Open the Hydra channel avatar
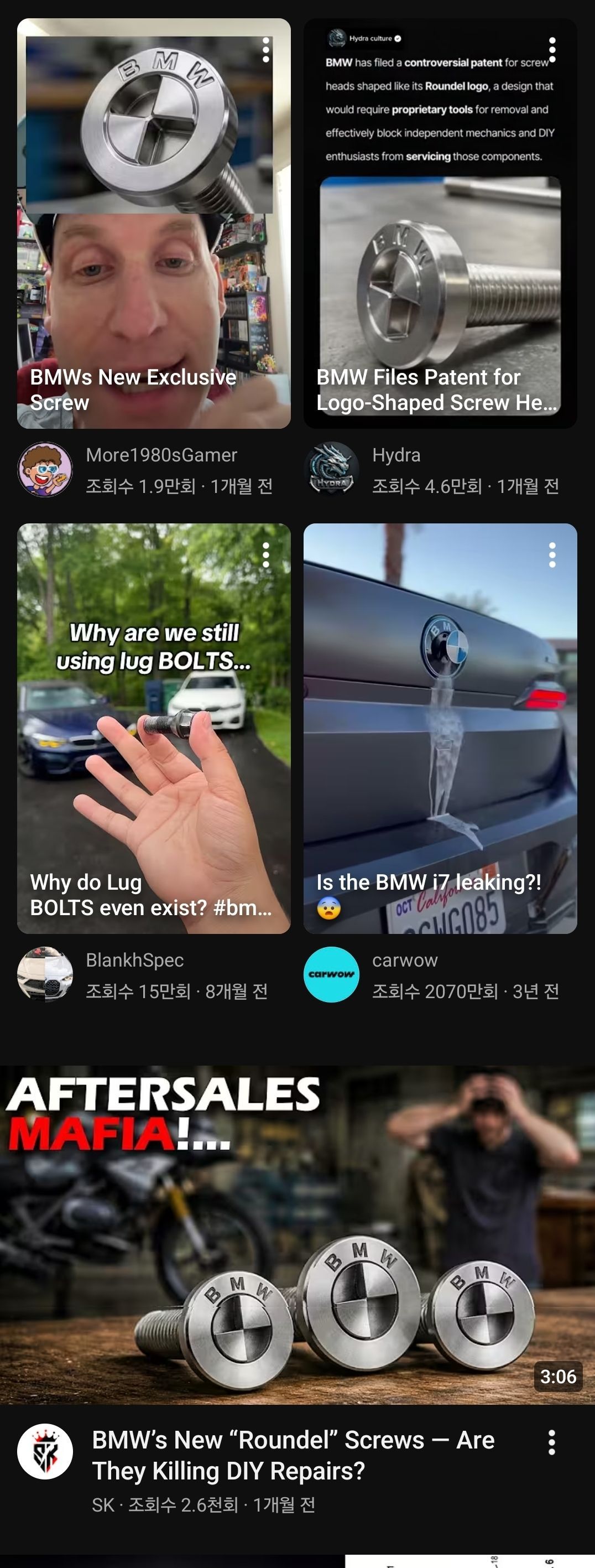Viewport: 595px width, 1568px height. click(331, 469)
